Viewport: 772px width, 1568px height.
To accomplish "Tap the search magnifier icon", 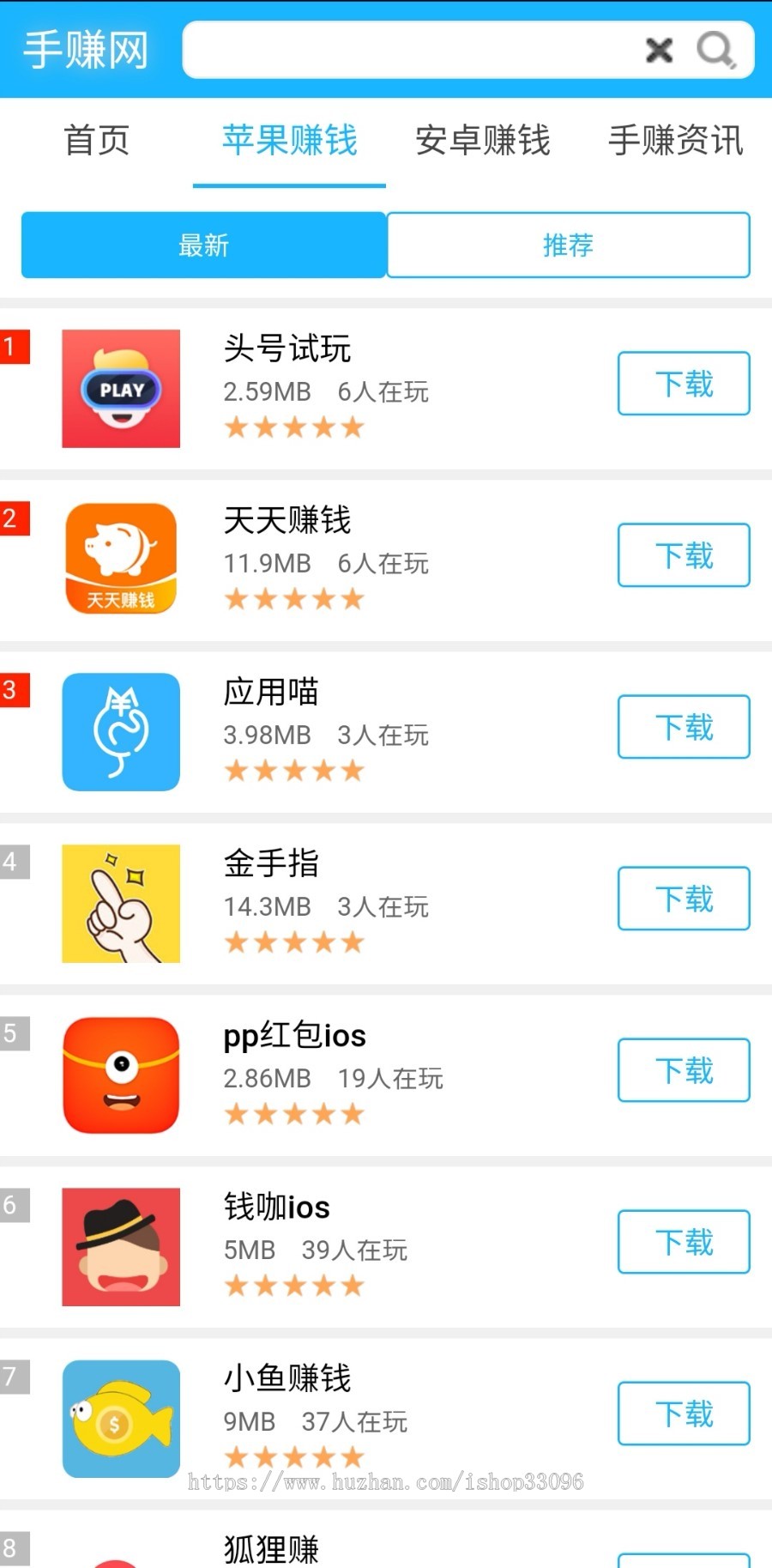I will point(715,51).
